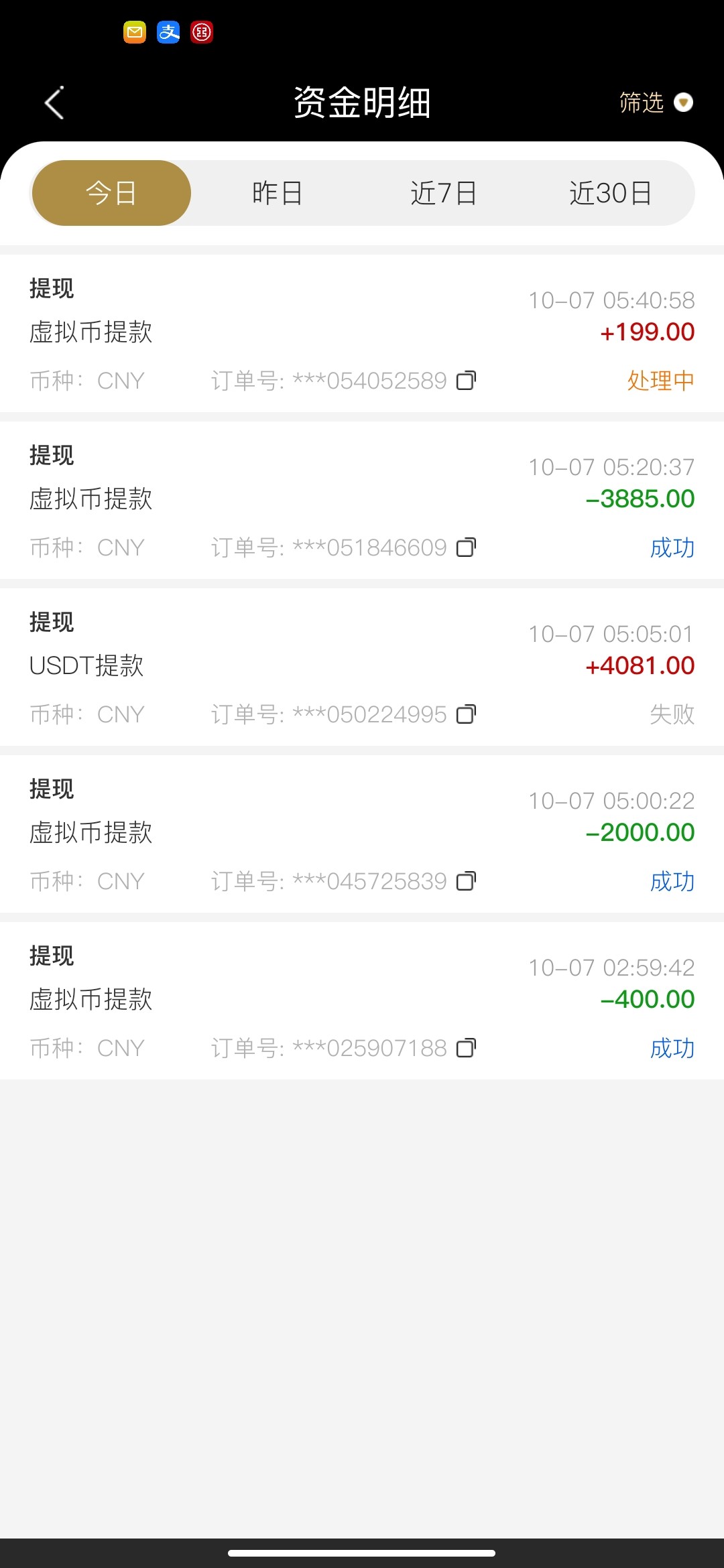Switch to the 近30日 tab
This screenshot has width=724, height=1568.
pos(610,193)
